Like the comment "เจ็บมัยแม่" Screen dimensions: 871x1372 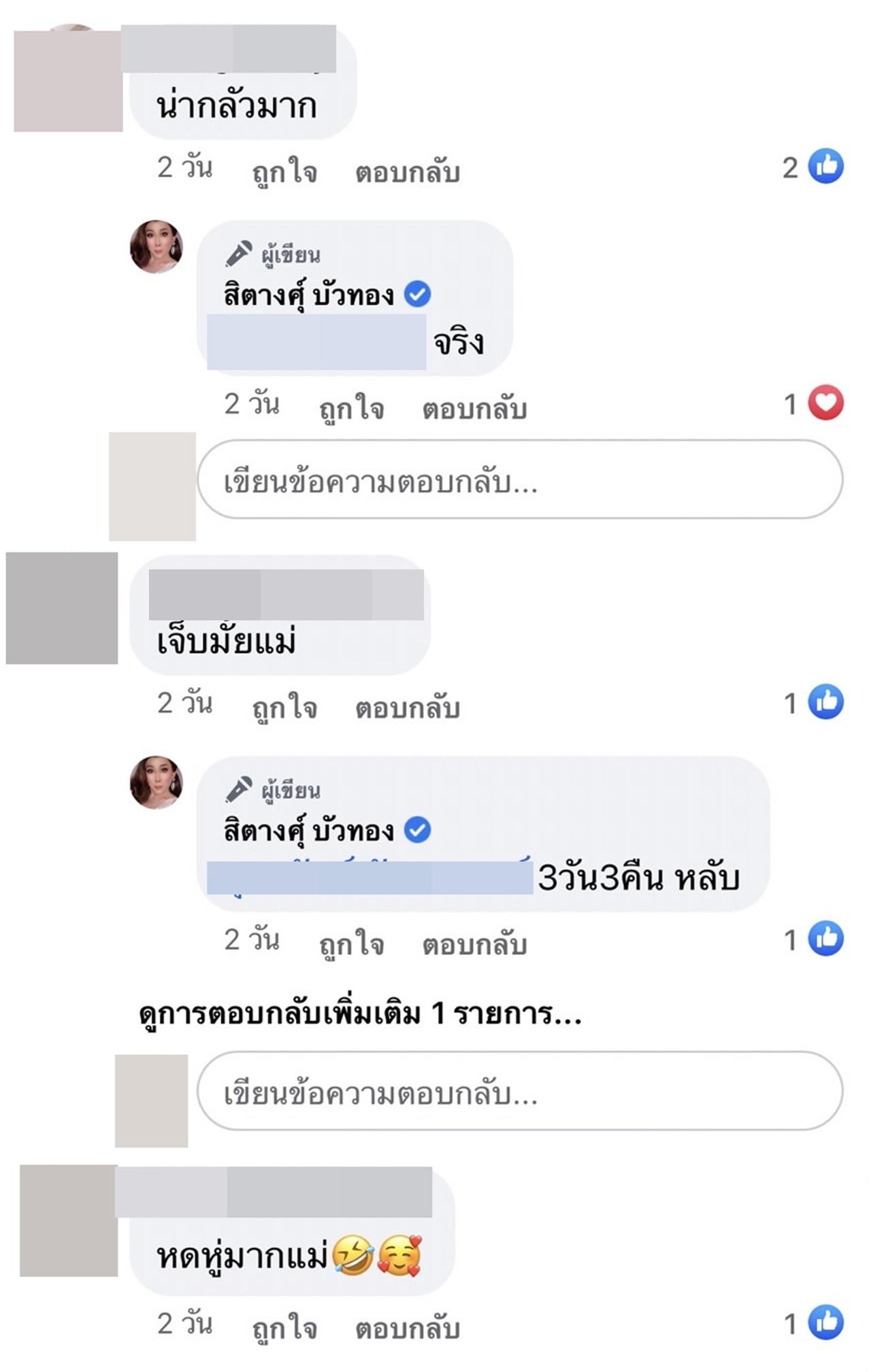284,707
